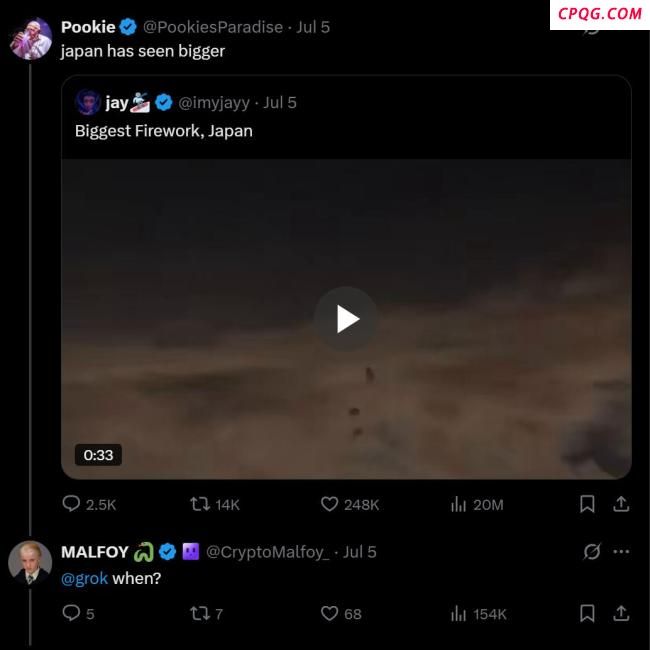Share MALFOY's reply

point(621,614)
